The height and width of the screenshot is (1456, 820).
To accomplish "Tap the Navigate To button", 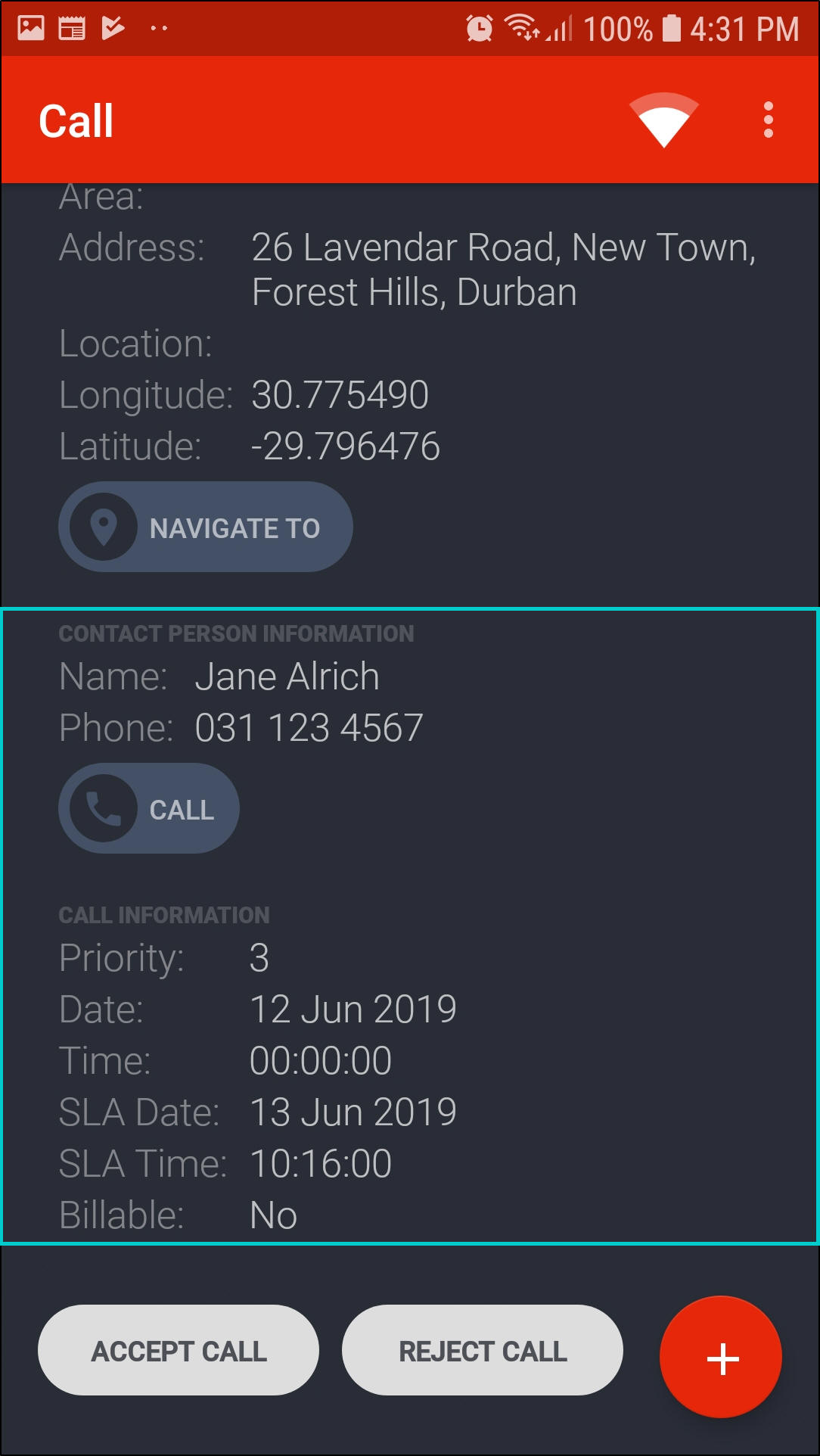I will [x=206, y=527].
